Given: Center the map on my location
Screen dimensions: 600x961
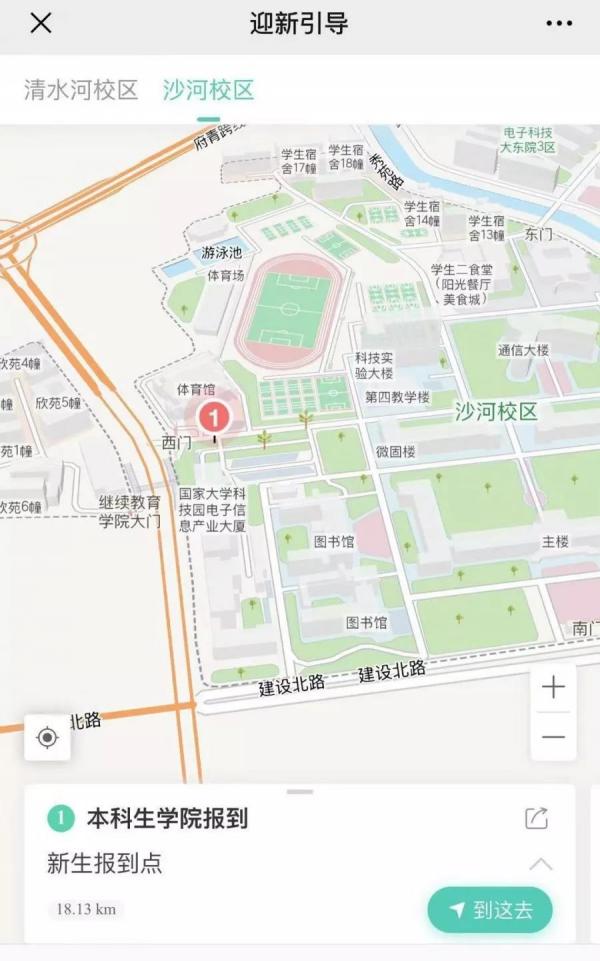Looking at the screenshot, I should point(47,738).
